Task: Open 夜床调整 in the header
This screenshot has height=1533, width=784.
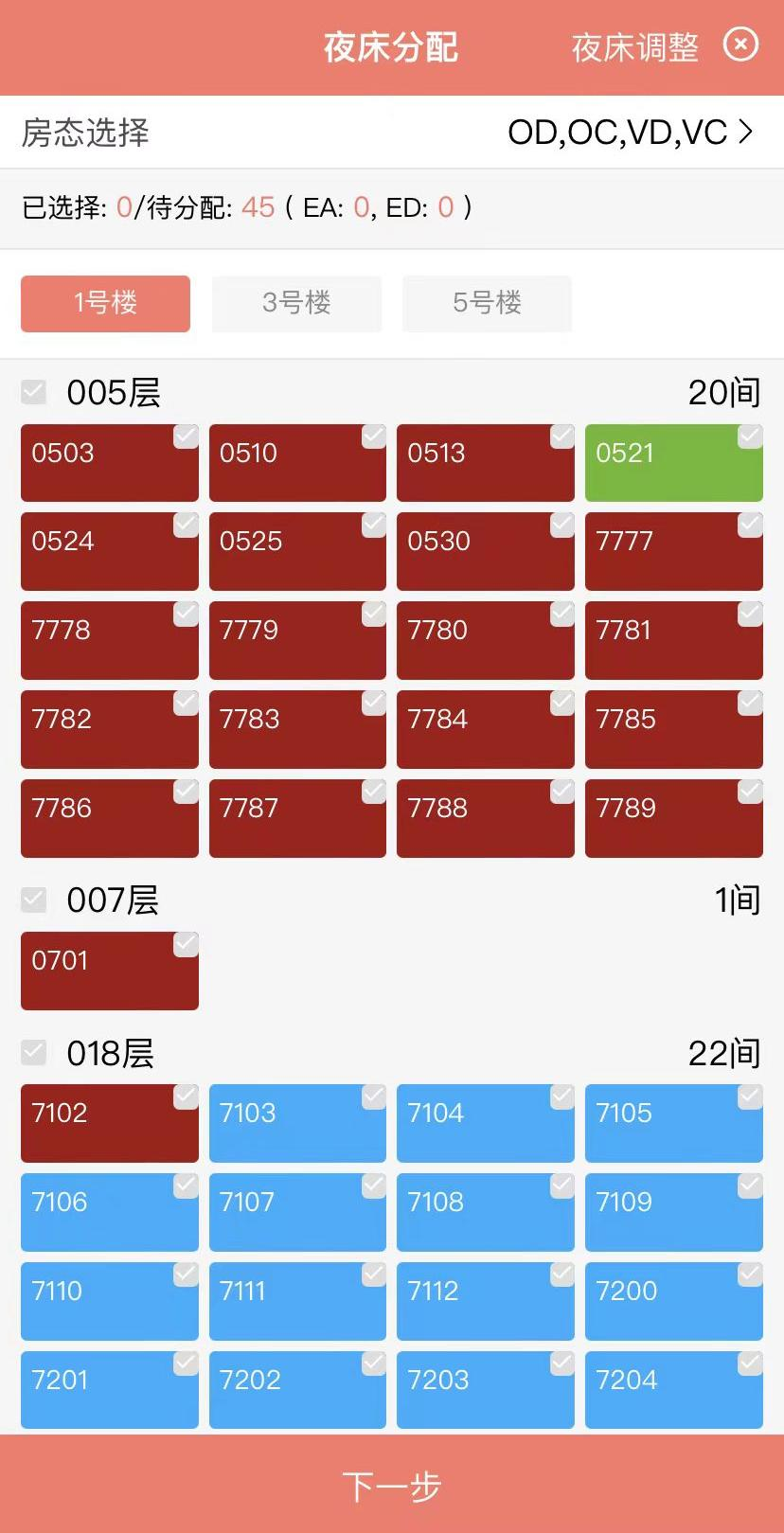Action: (635, 47)
